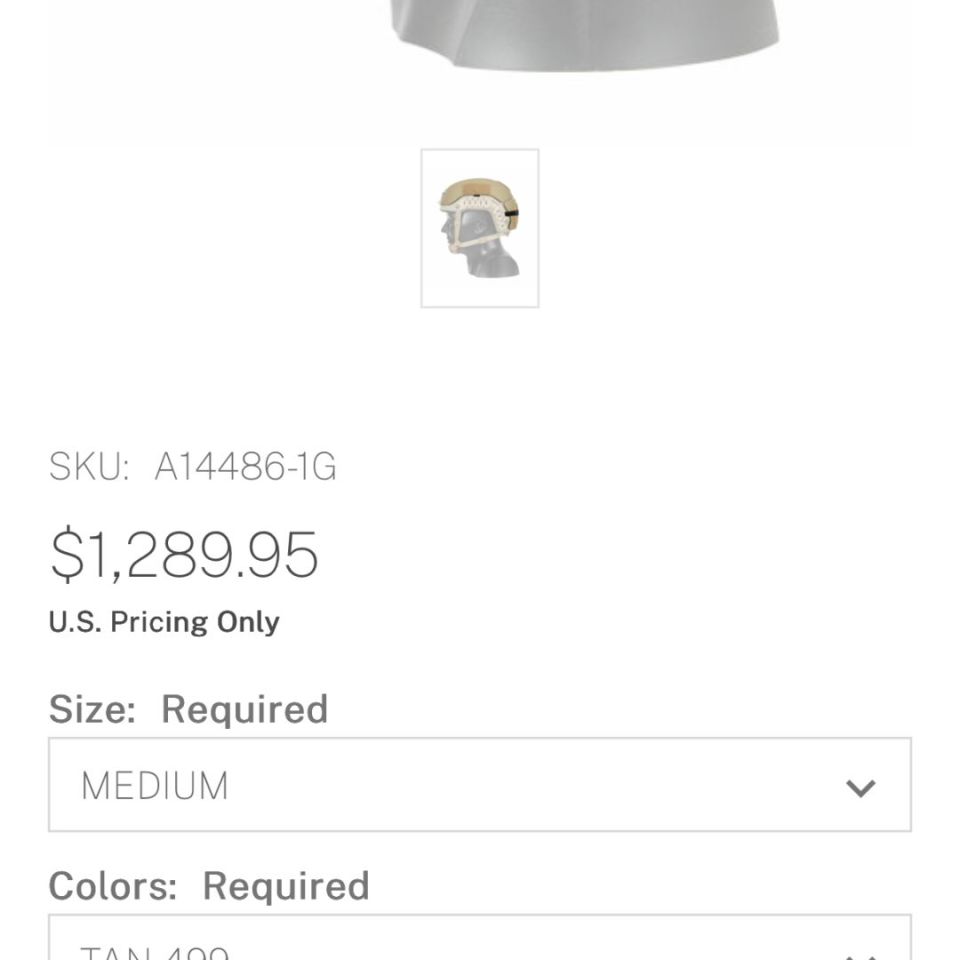
Task: Open the Size dropdown showing MEDIUM
Action: (x=480, y=785)
